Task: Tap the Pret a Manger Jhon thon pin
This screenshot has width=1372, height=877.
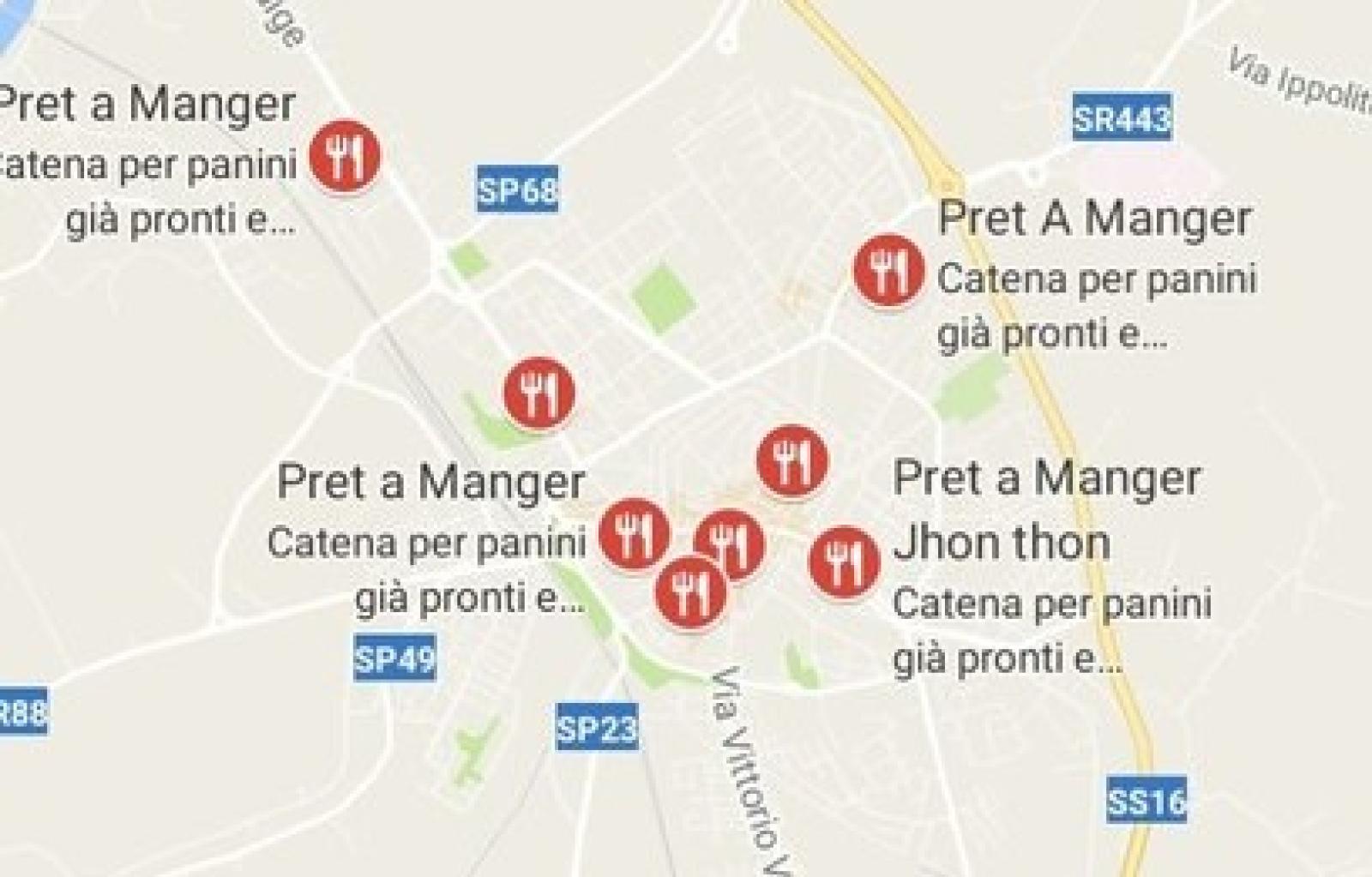Action: (x=844, y=562)
